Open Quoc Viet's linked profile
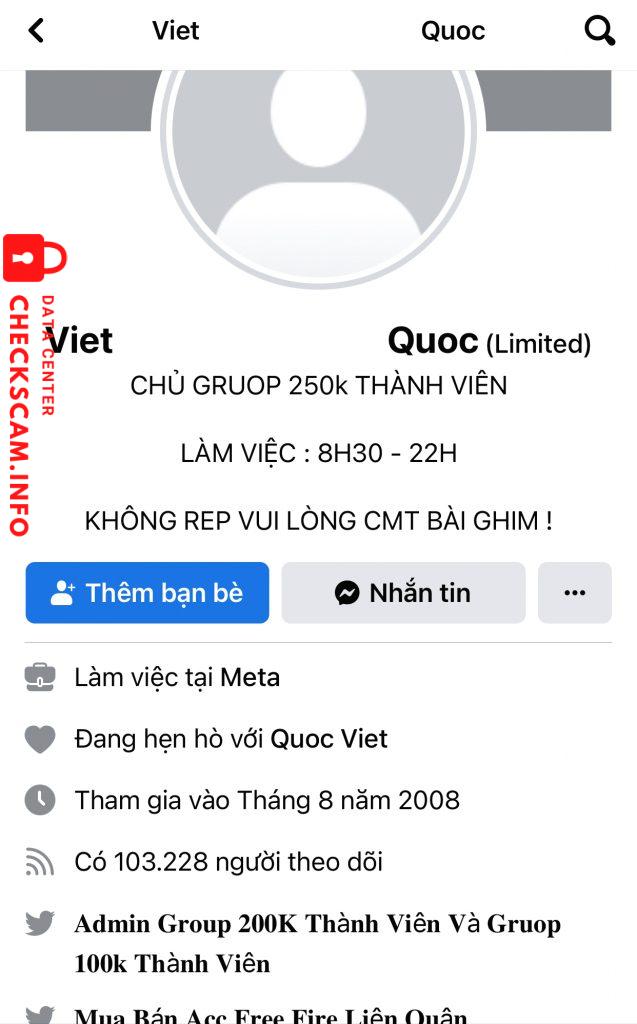Viewport: 637px width, 1024px height. coord(329,739)
